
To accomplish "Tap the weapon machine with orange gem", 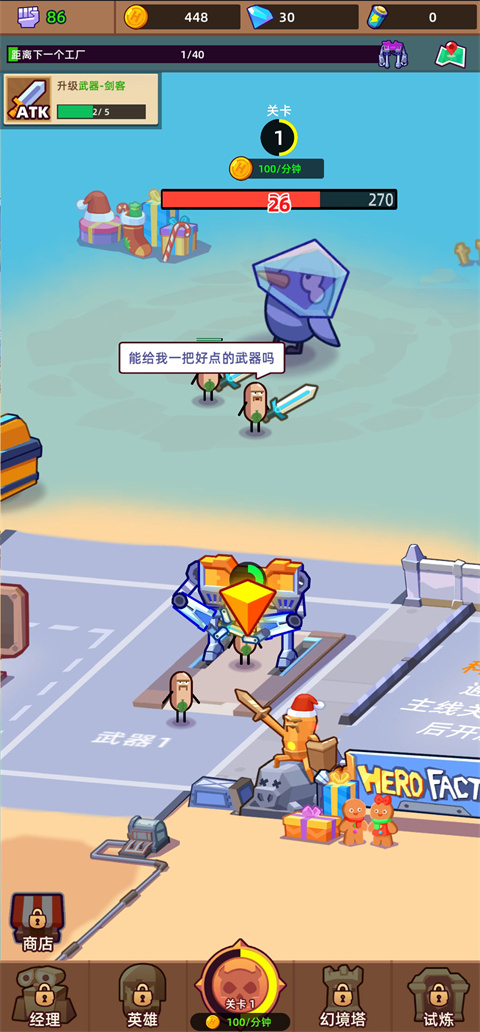I will [x=244, y=610].
